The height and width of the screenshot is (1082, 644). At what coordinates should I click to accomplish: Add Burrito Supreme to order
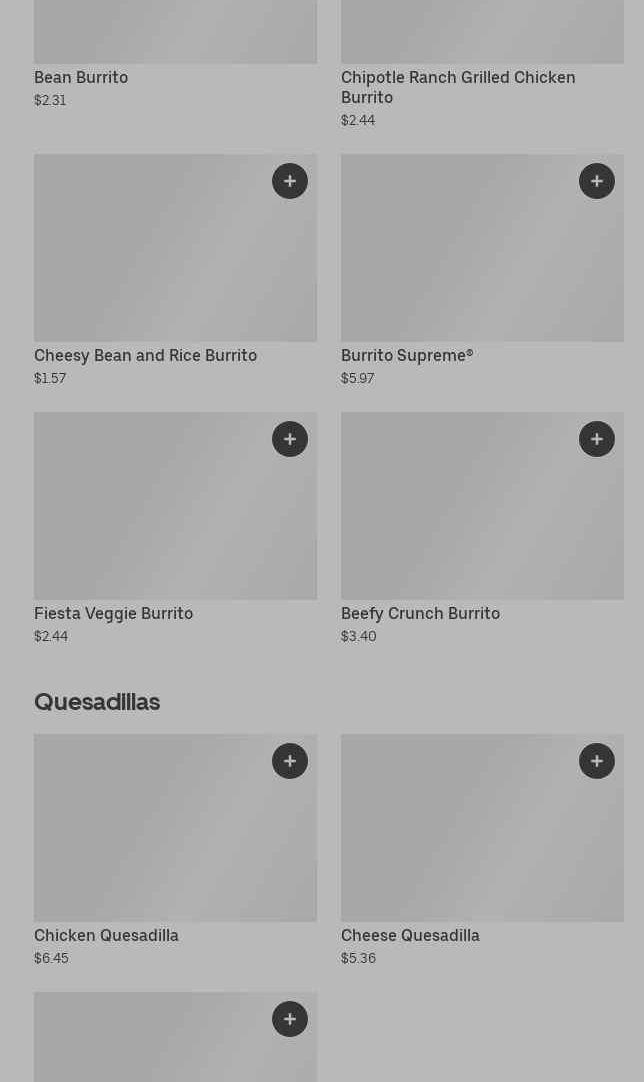pos(597,181)
